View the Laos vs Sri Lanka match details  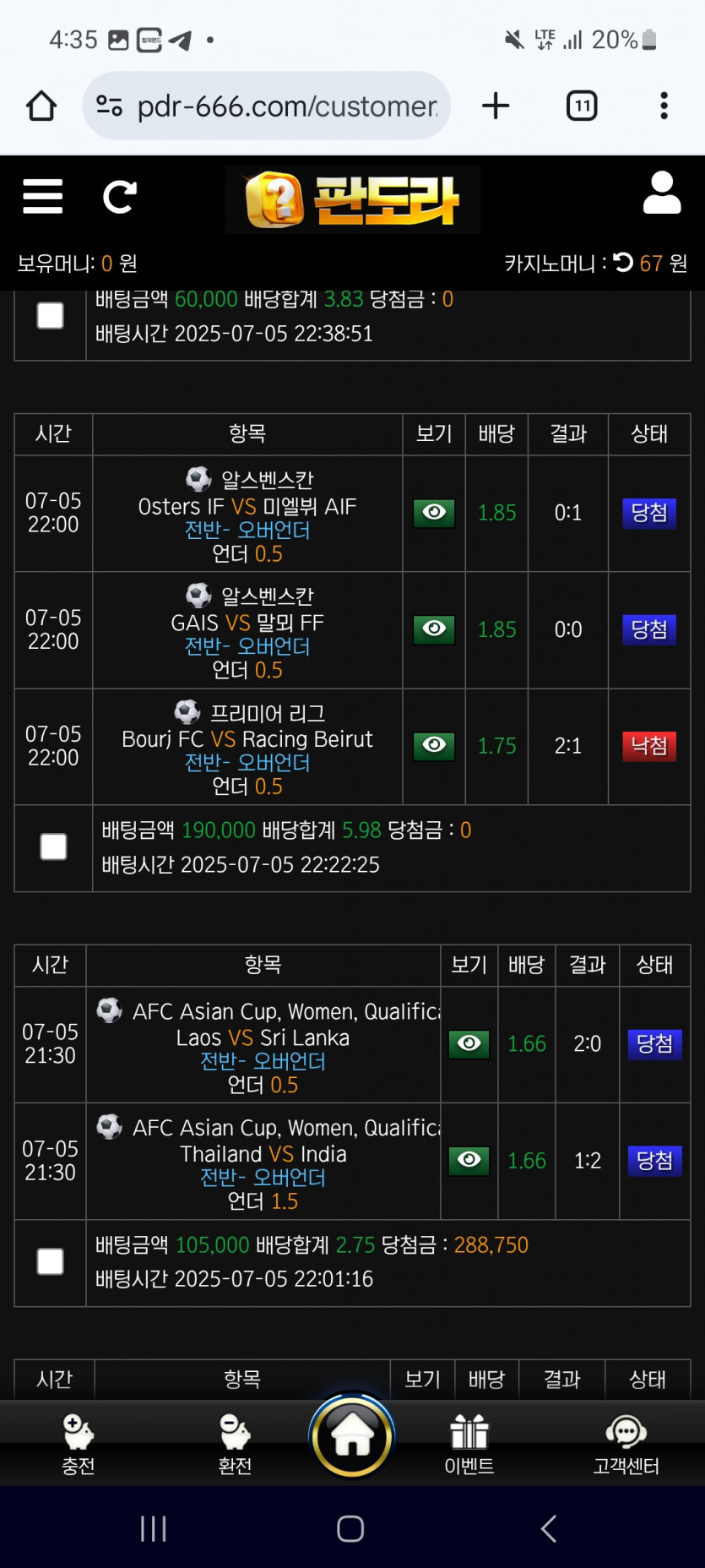coord(469,1044)
